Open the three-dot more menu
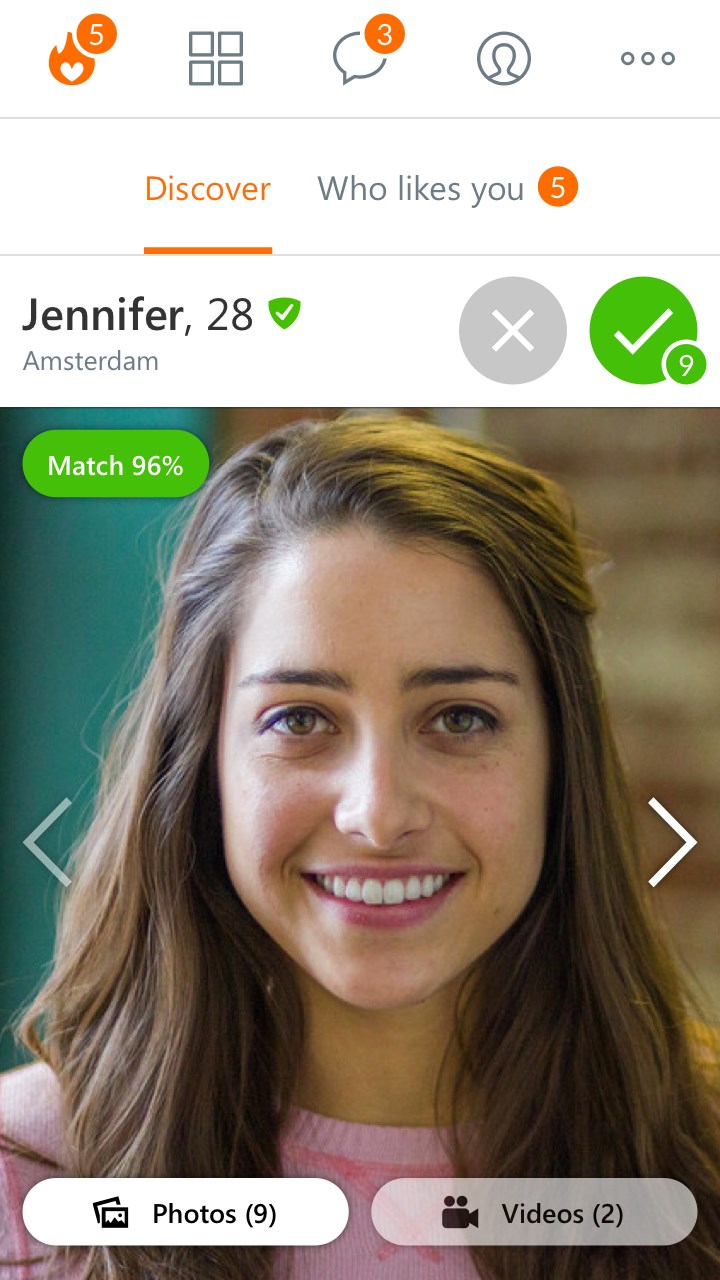The height and width of the screenshot is (1280, 720). pyautogui.click(x=647, y=58)
